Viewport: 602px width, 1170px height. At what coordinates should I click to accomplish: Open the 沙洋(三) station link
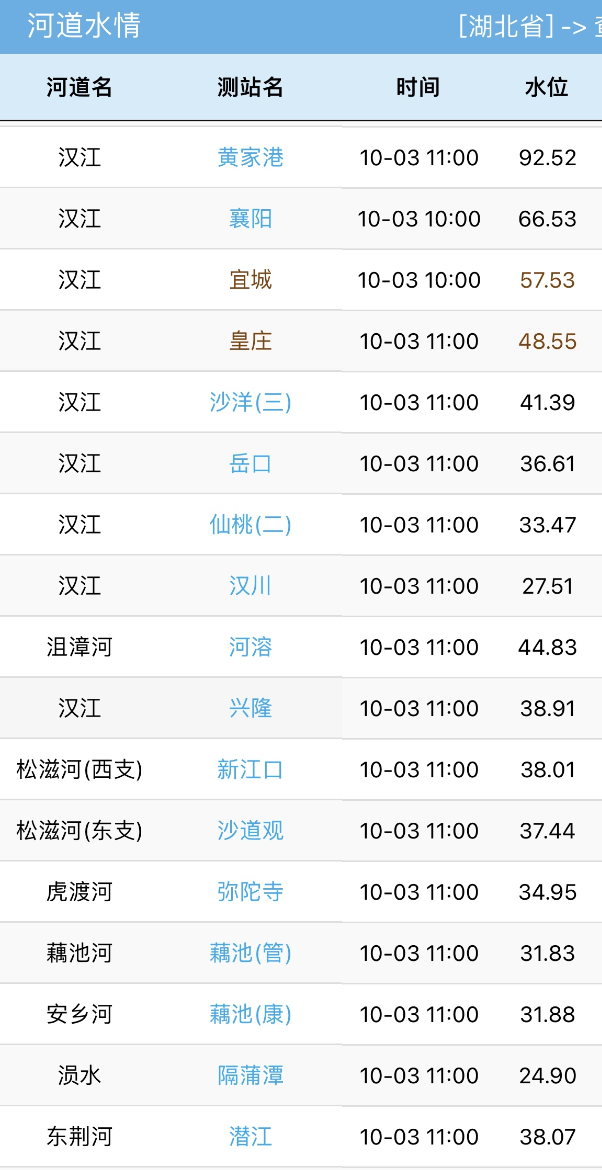pos(250,402)
